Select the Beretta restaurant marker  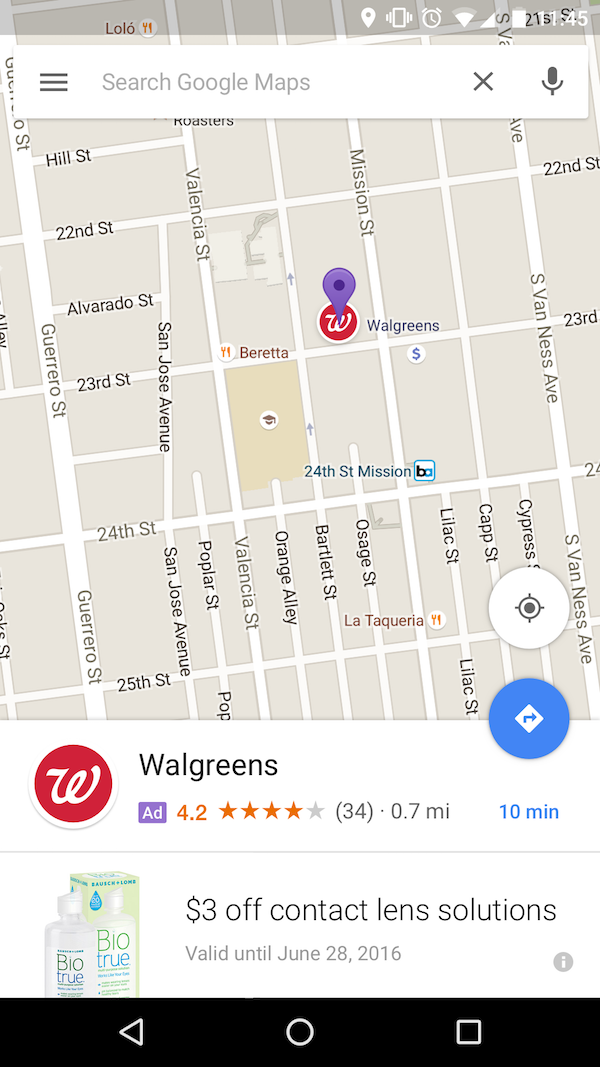(227, 352)
